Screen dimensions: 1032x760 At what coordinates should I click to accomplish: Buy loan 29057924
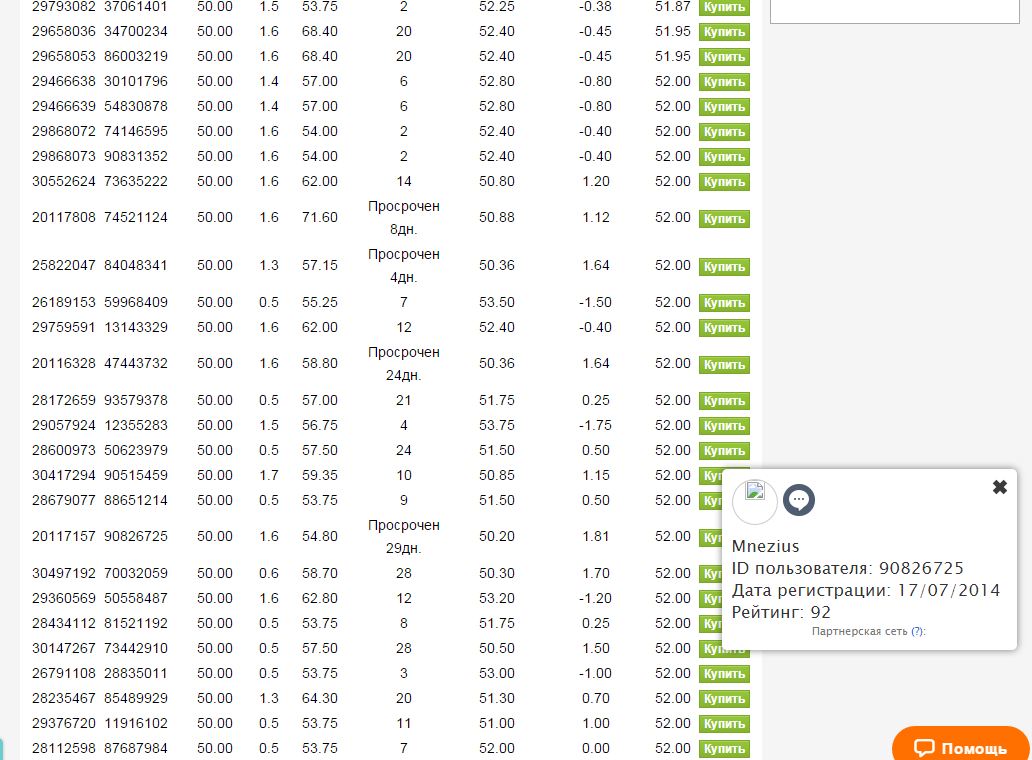coord(724,426)
